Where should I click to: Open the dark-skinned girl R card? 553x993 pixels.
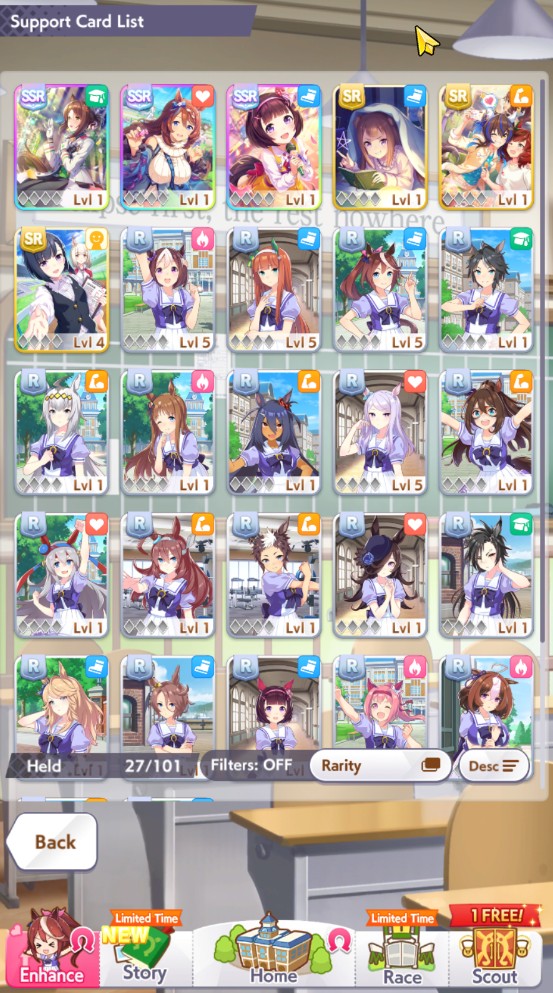274,433
